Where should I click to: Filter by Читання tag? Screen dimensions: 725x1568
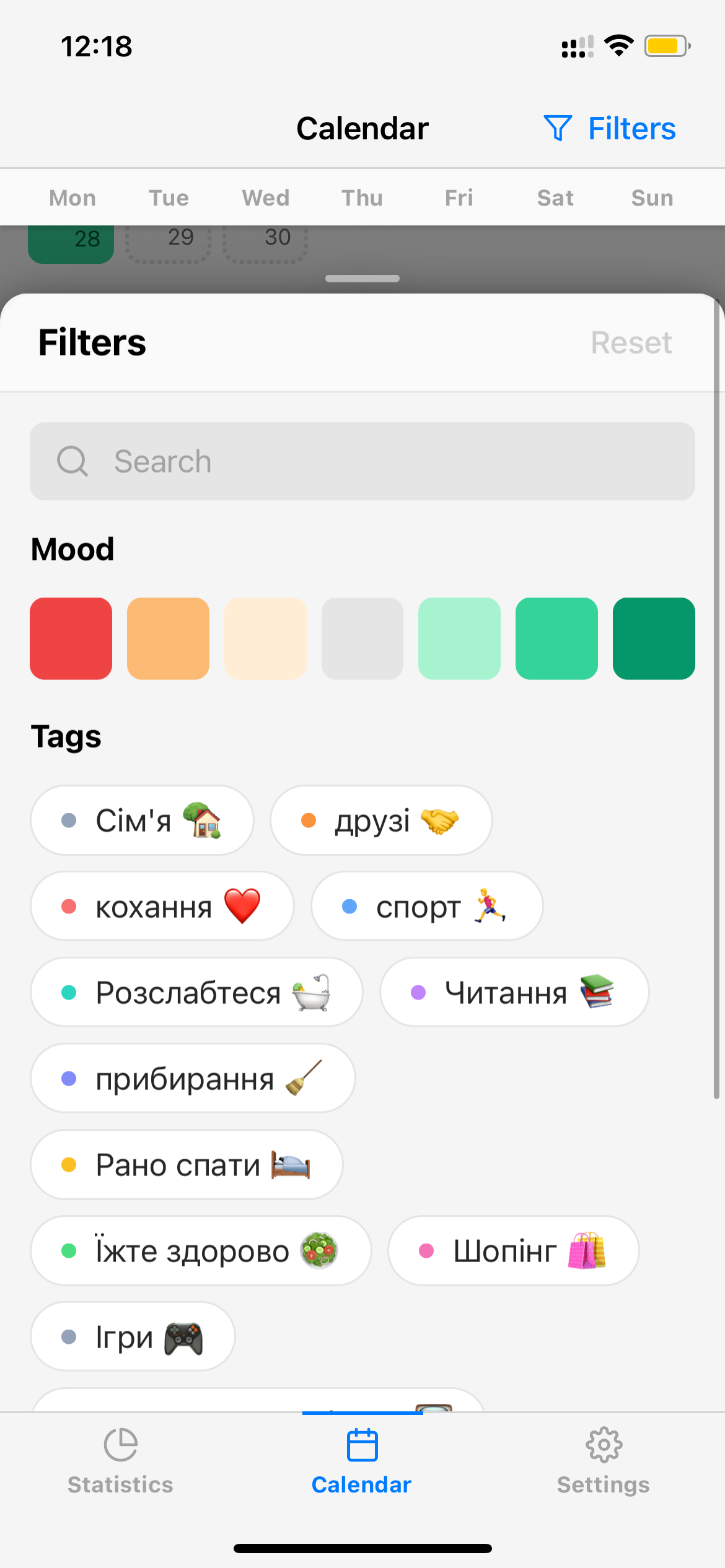514,992
